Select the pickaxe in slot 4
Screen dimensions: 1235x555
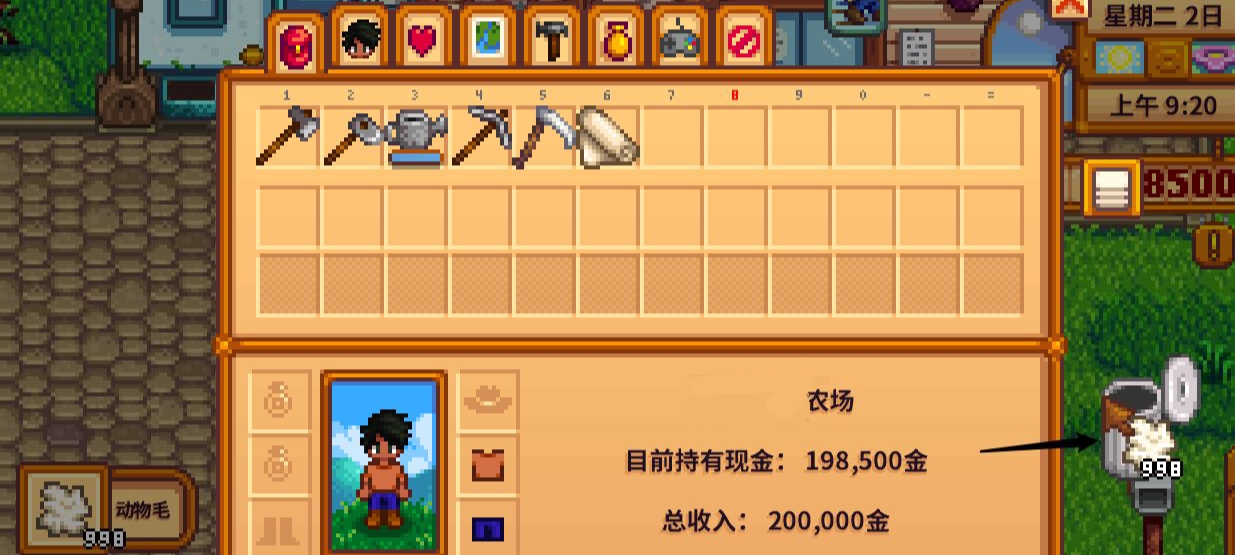click(481, 137)
